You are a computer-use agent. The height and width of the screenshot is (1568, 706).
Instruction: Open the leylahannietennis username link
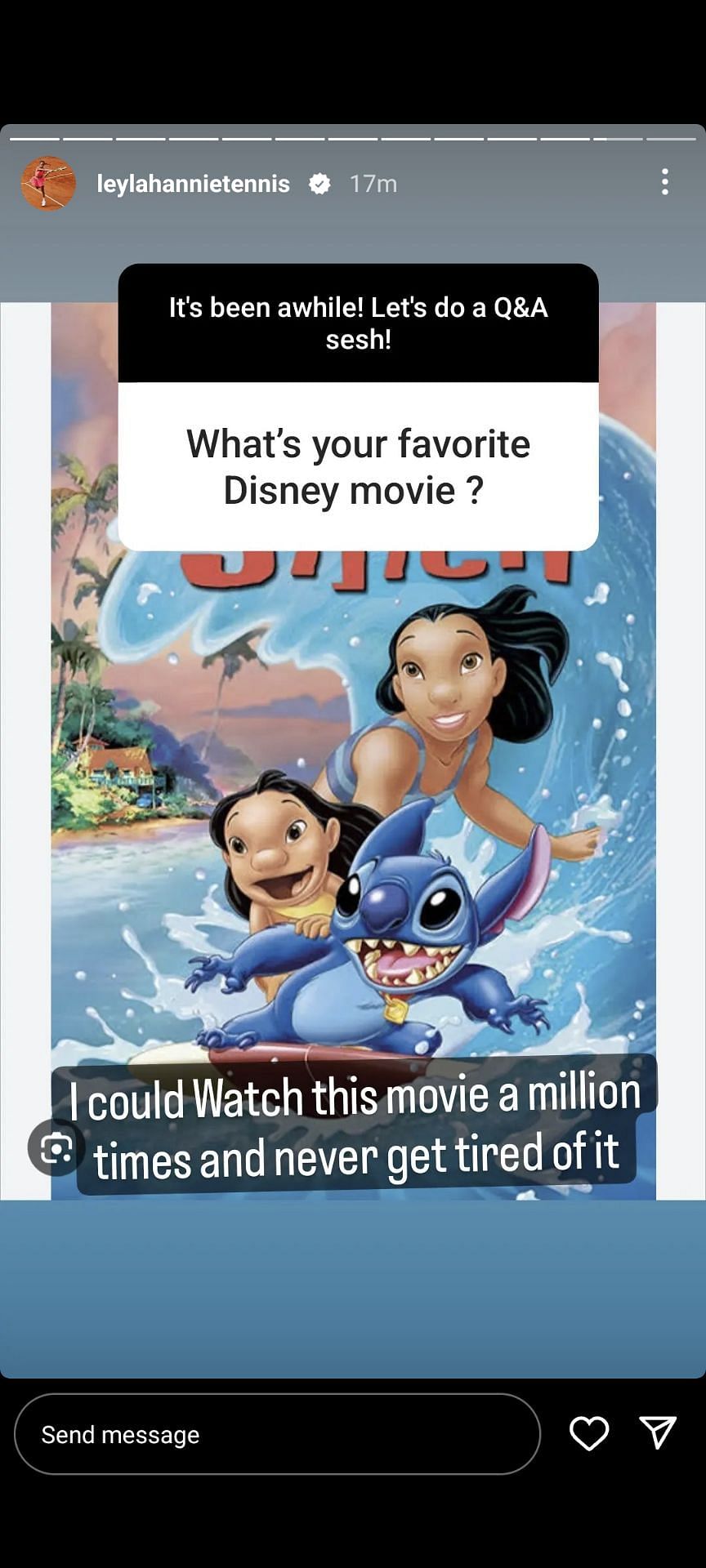(193, 184)
